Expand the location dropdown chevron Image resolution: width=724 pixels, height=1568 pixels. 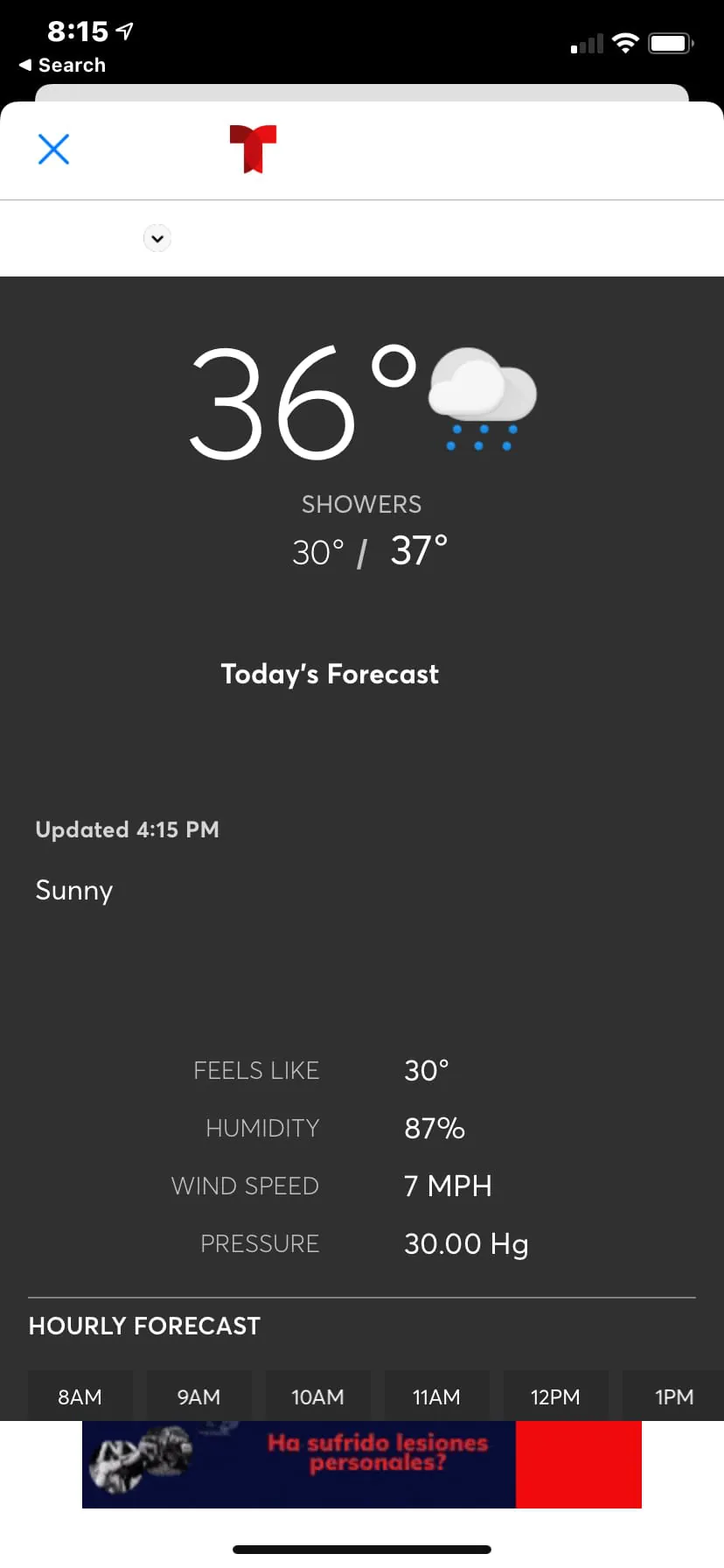pyautogui.click(x=157, y=238)
